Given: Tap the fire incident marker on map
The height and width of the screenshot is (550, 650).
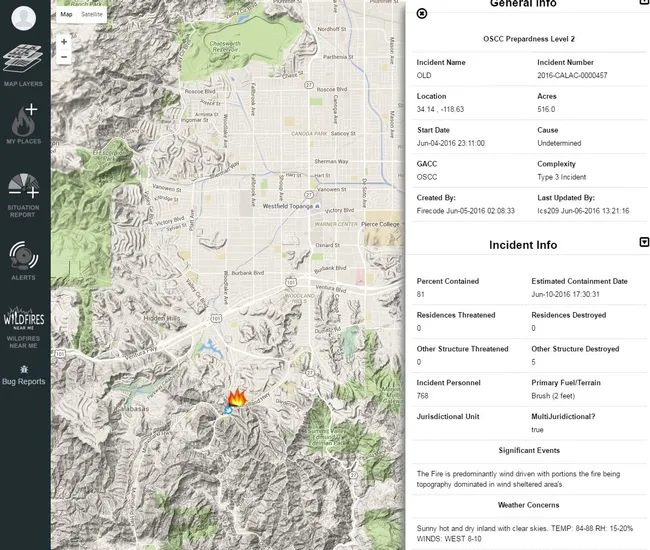Looking at the screenshot, I should (x=236, y=400).
